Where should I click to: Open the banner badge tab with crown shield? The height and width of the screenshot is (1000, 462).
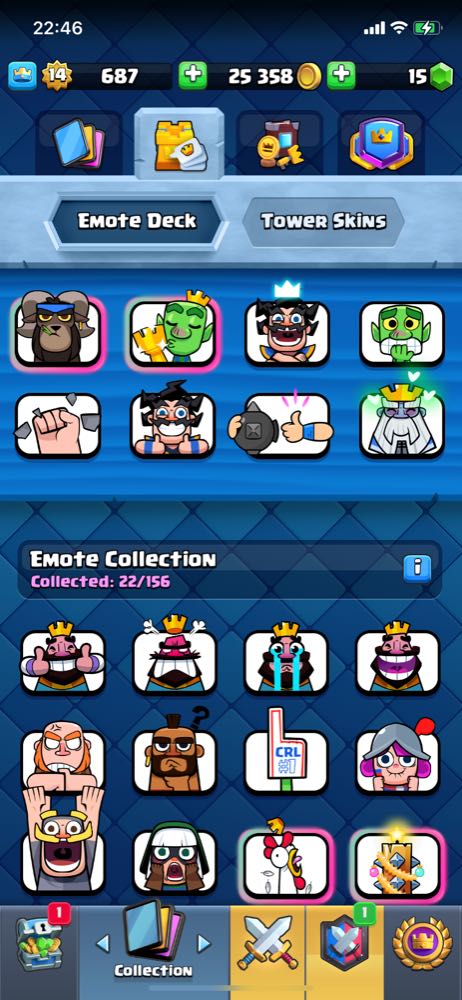(382, 143)
